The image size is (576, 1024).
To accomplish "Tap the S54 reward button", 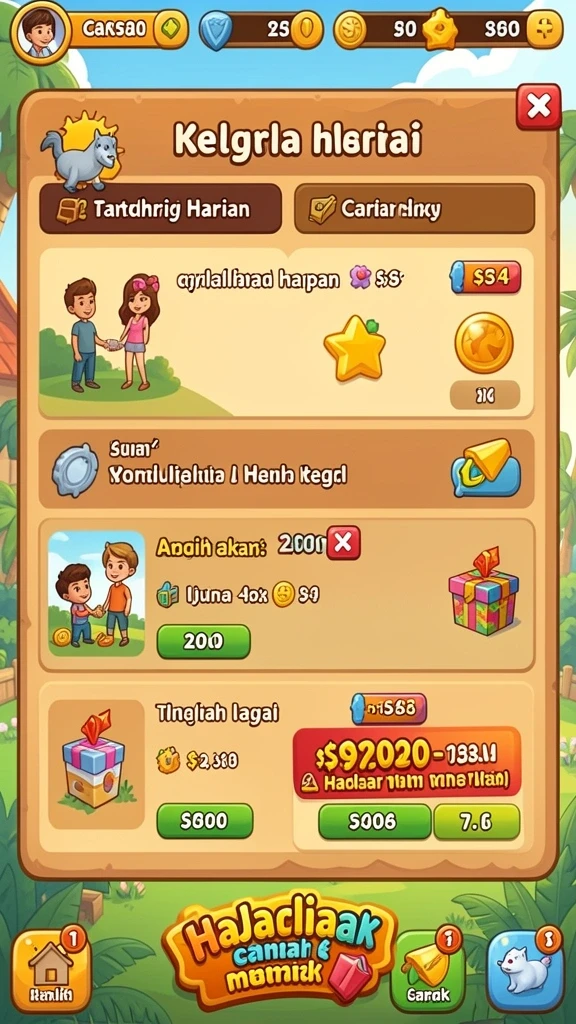I will click(x=486, y=277).
